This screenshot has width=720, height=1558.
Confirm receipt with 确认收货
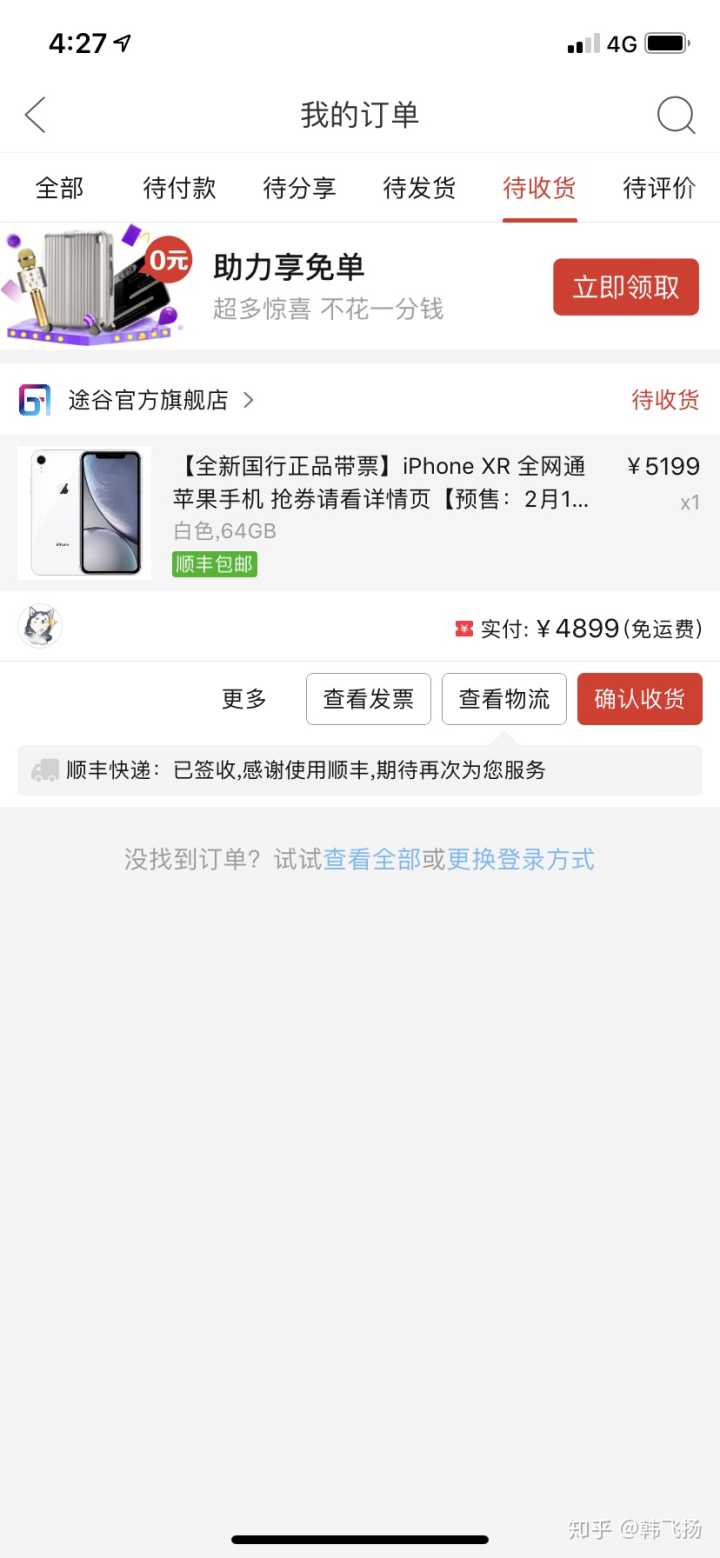639,699
